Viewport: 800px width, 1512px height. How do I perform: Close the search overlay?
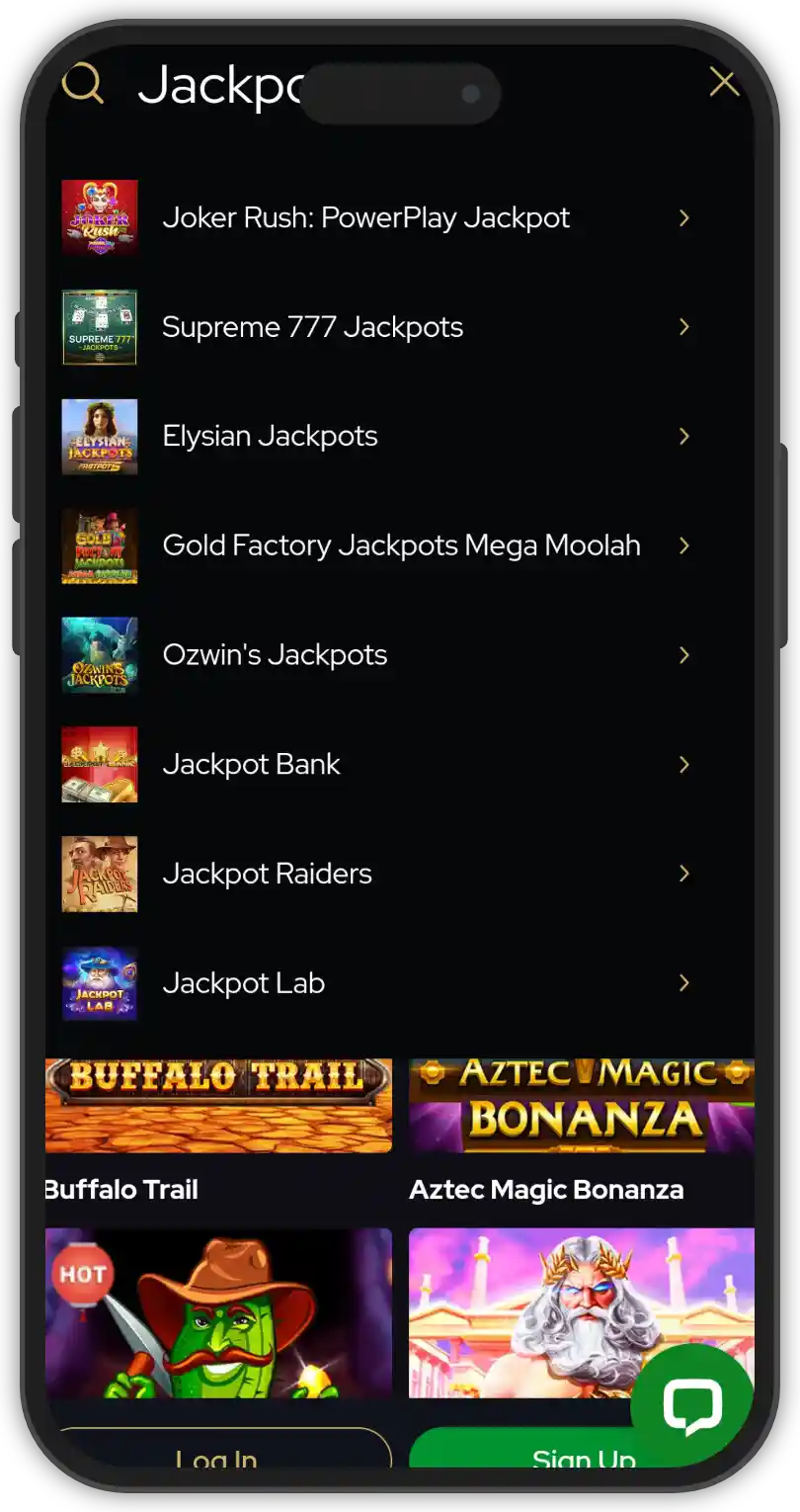[724, 83]
